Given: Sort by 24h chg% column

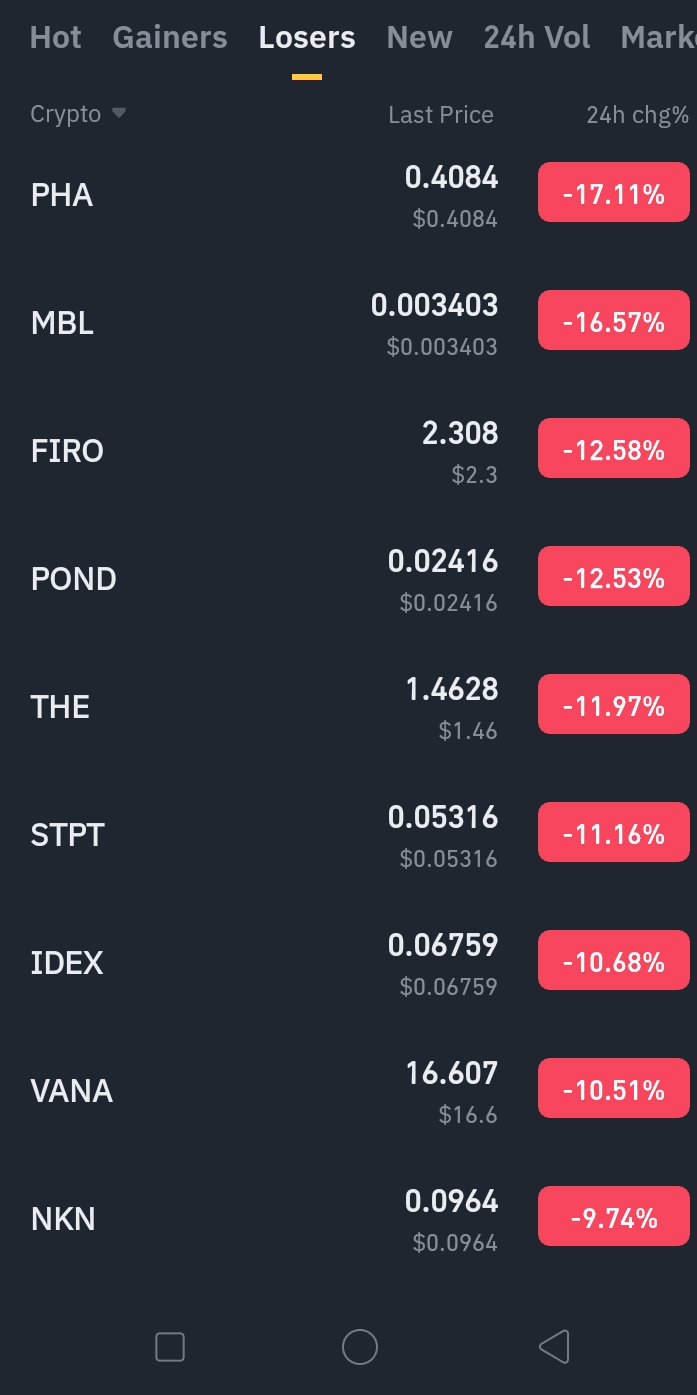Looking at the screenshot, I should [637, 115].
